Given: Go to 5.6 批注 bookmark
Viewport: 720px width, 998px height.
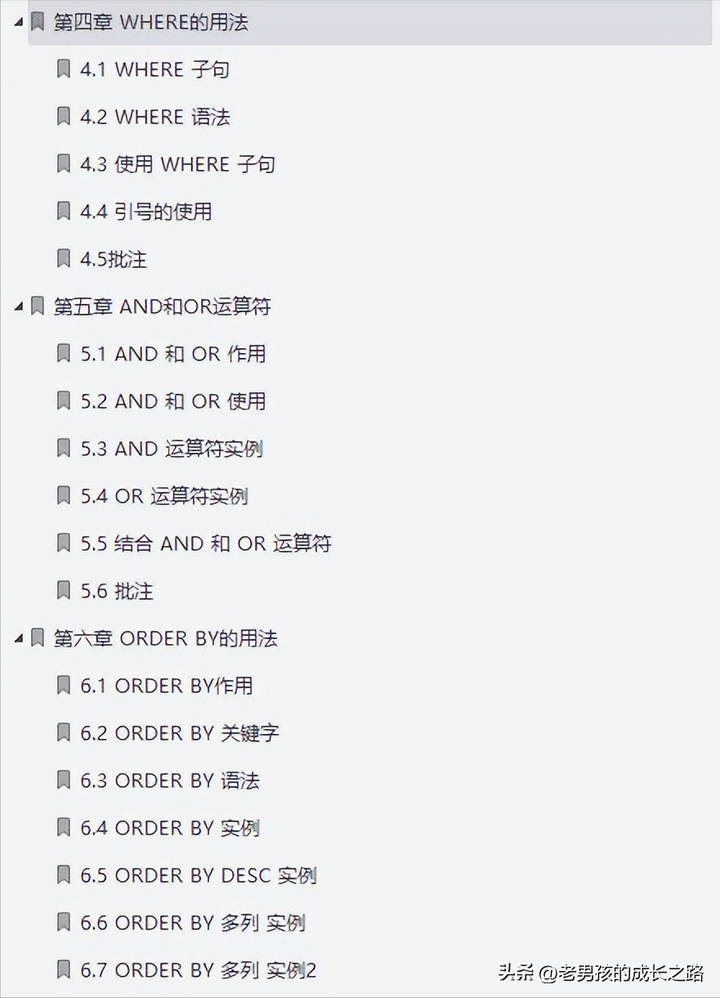Looking at the screenshot, I should pos(116,591).
